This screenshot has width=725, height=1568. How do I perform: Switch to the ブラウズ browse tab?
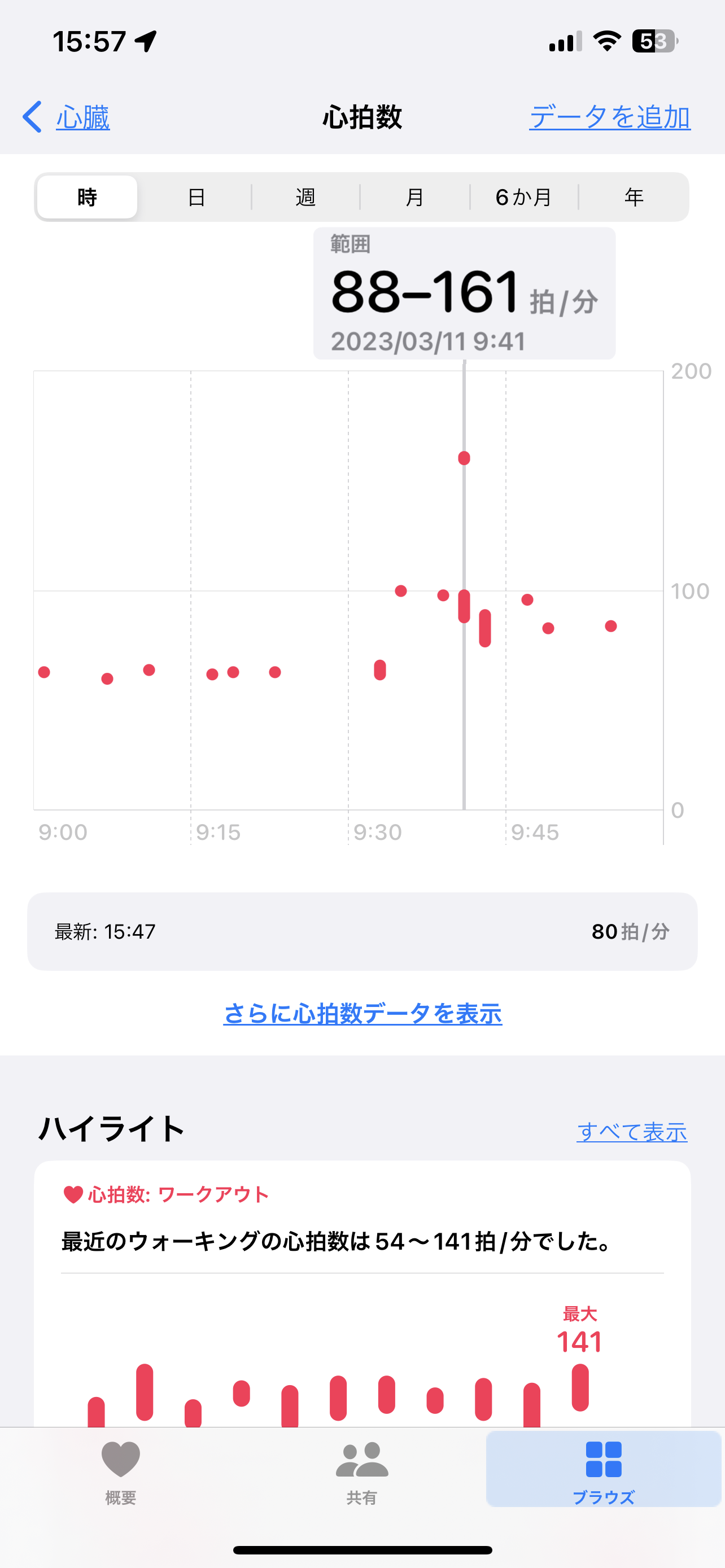(603, 1470)
